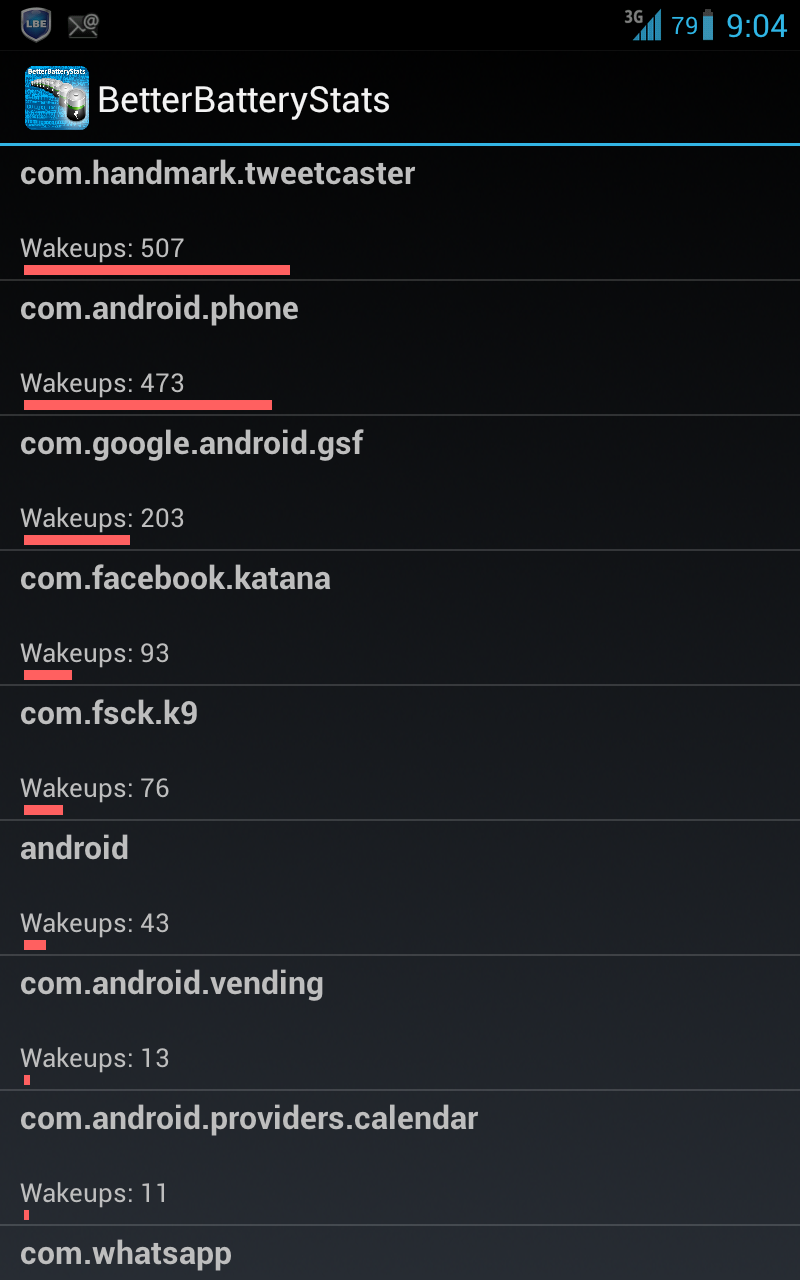This screenshot has width=800, height=1280.
Task: Open the android entry with 43 wakeups
Action: (x=400, y=888)
